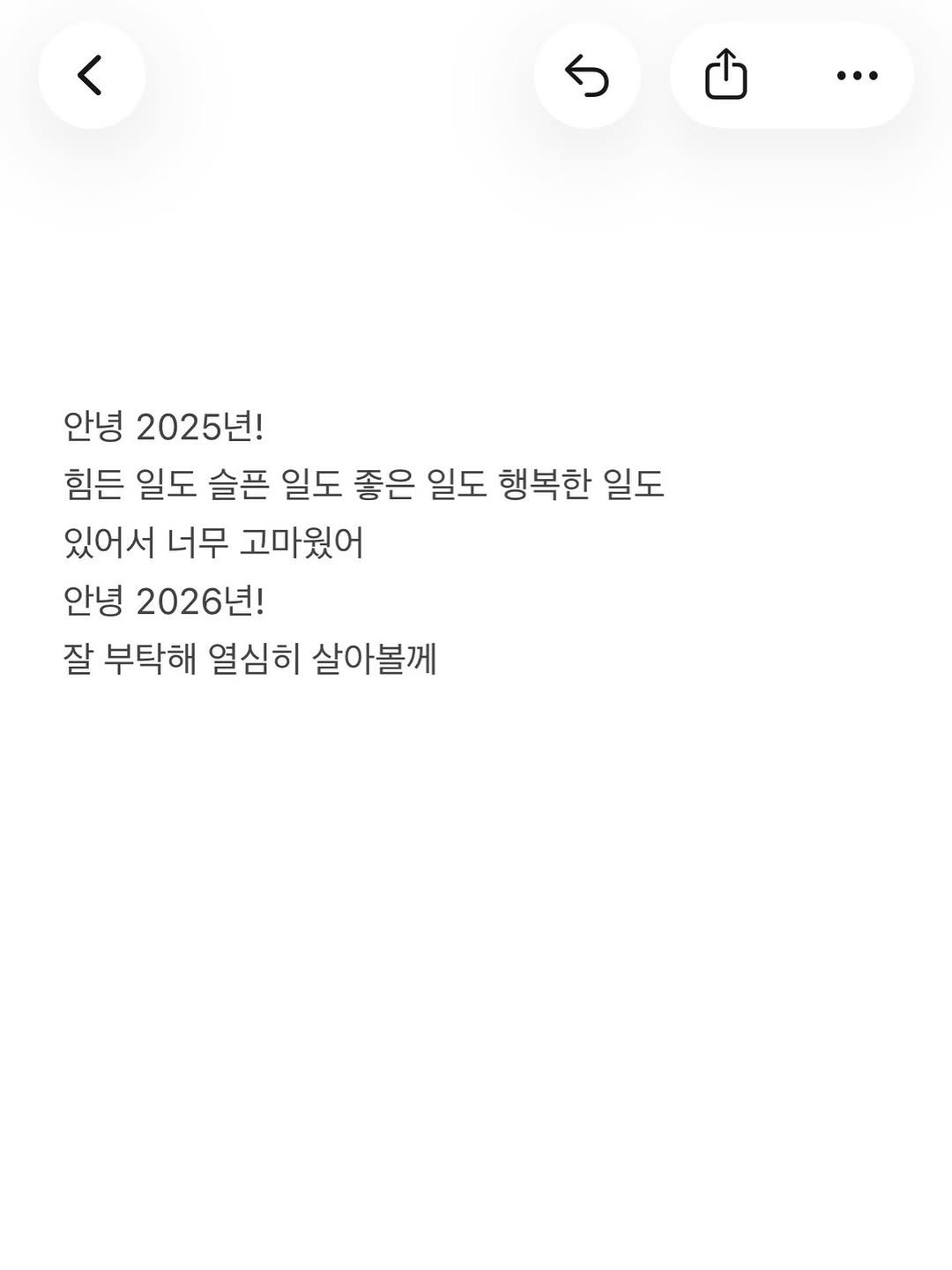The width and height of the screenshot is (952, 1270).
Task: Tap the note body to start editing
Action: (353, 542)
